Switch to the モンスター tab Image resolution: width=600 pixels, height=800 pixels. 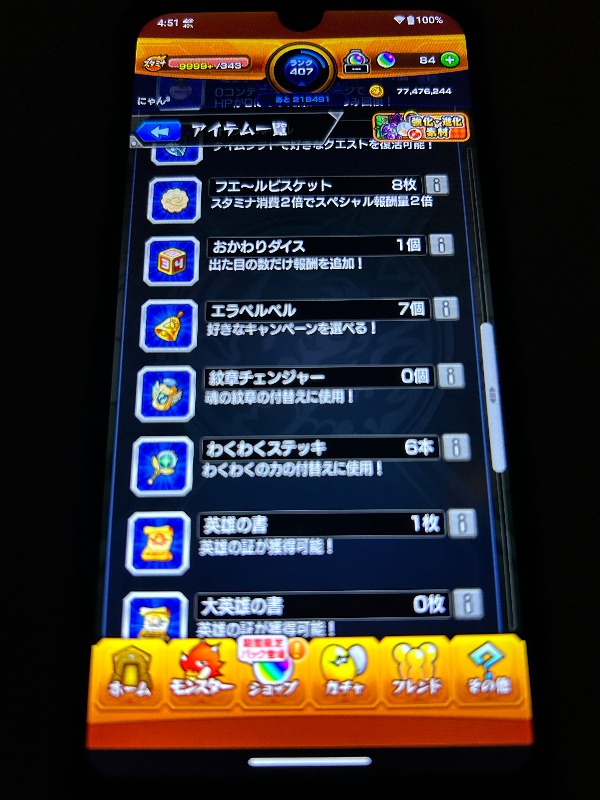(203, 675)
